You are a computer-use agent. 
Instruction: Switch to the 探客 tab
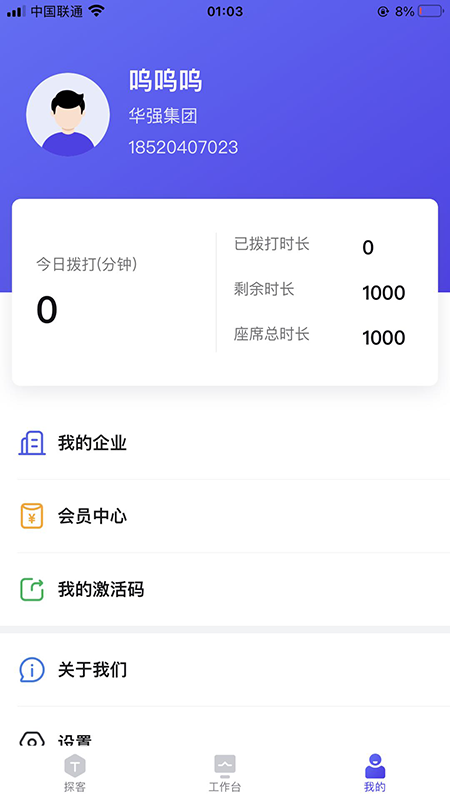coord(75,773)
